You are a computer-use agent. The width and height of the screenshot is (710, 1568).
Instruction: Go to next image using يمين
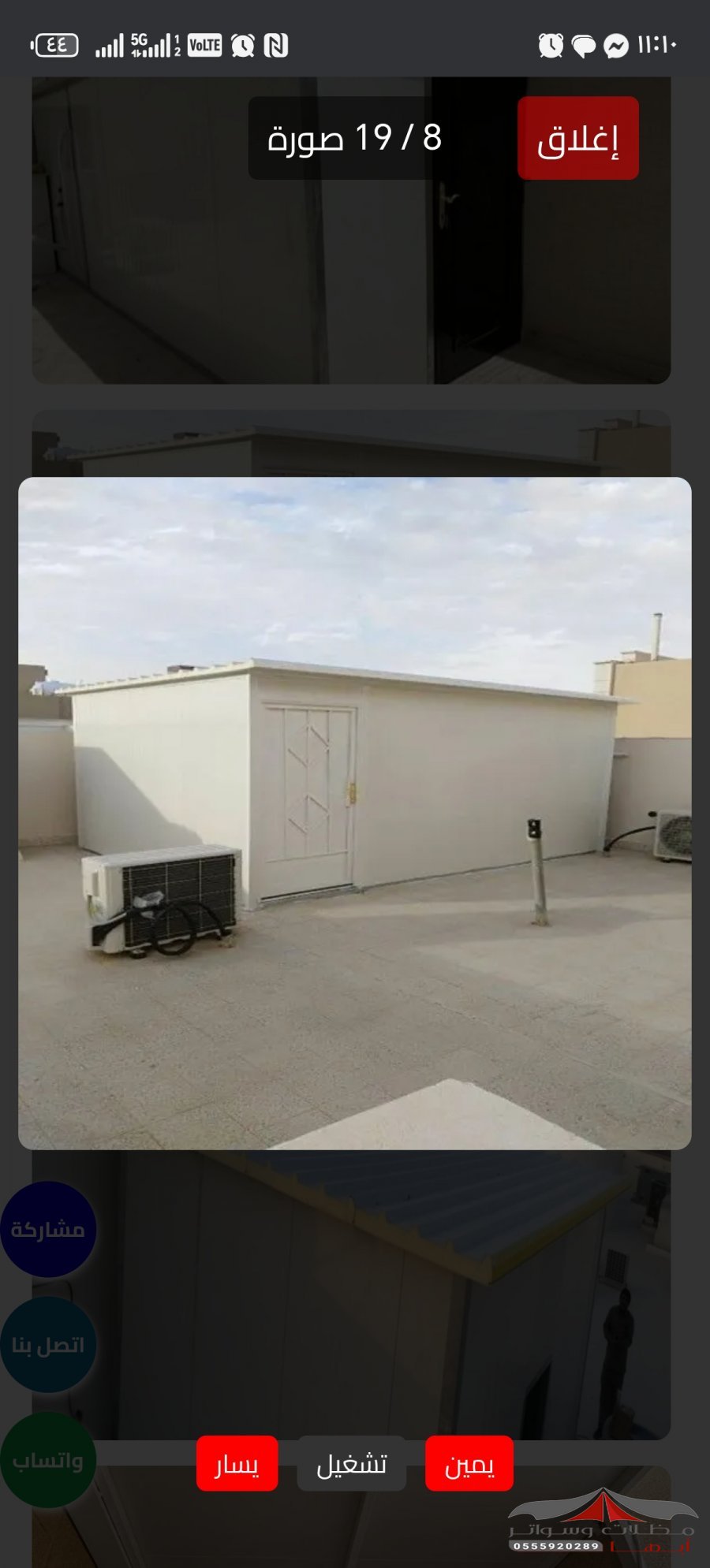(469, 1463)
